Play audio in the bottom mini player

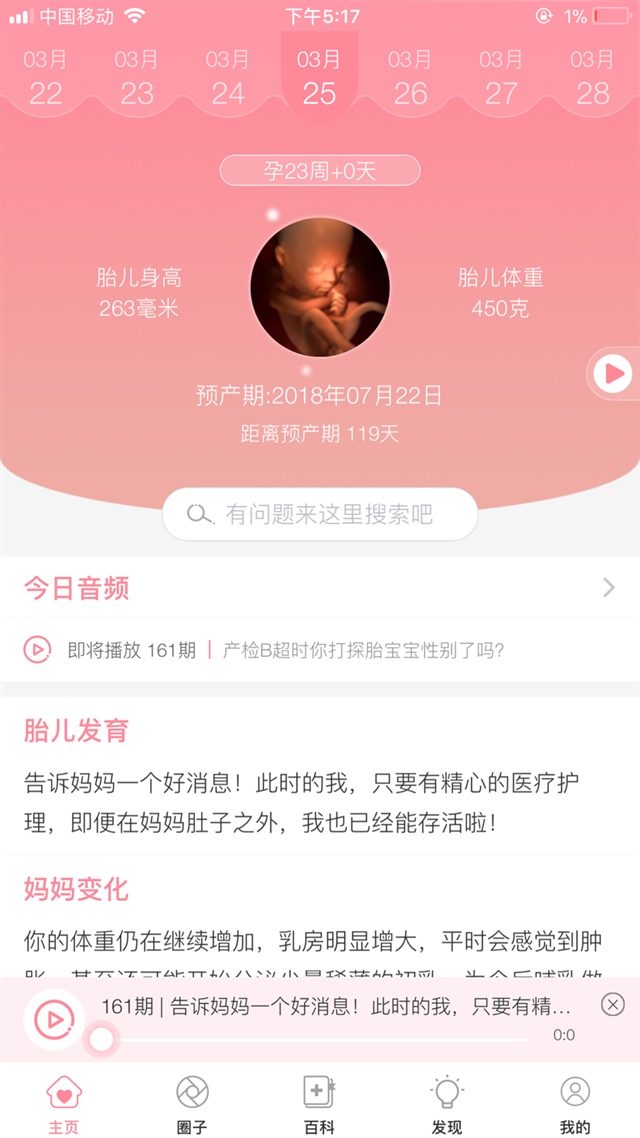pyautogui.click(x=54, y=1019)
